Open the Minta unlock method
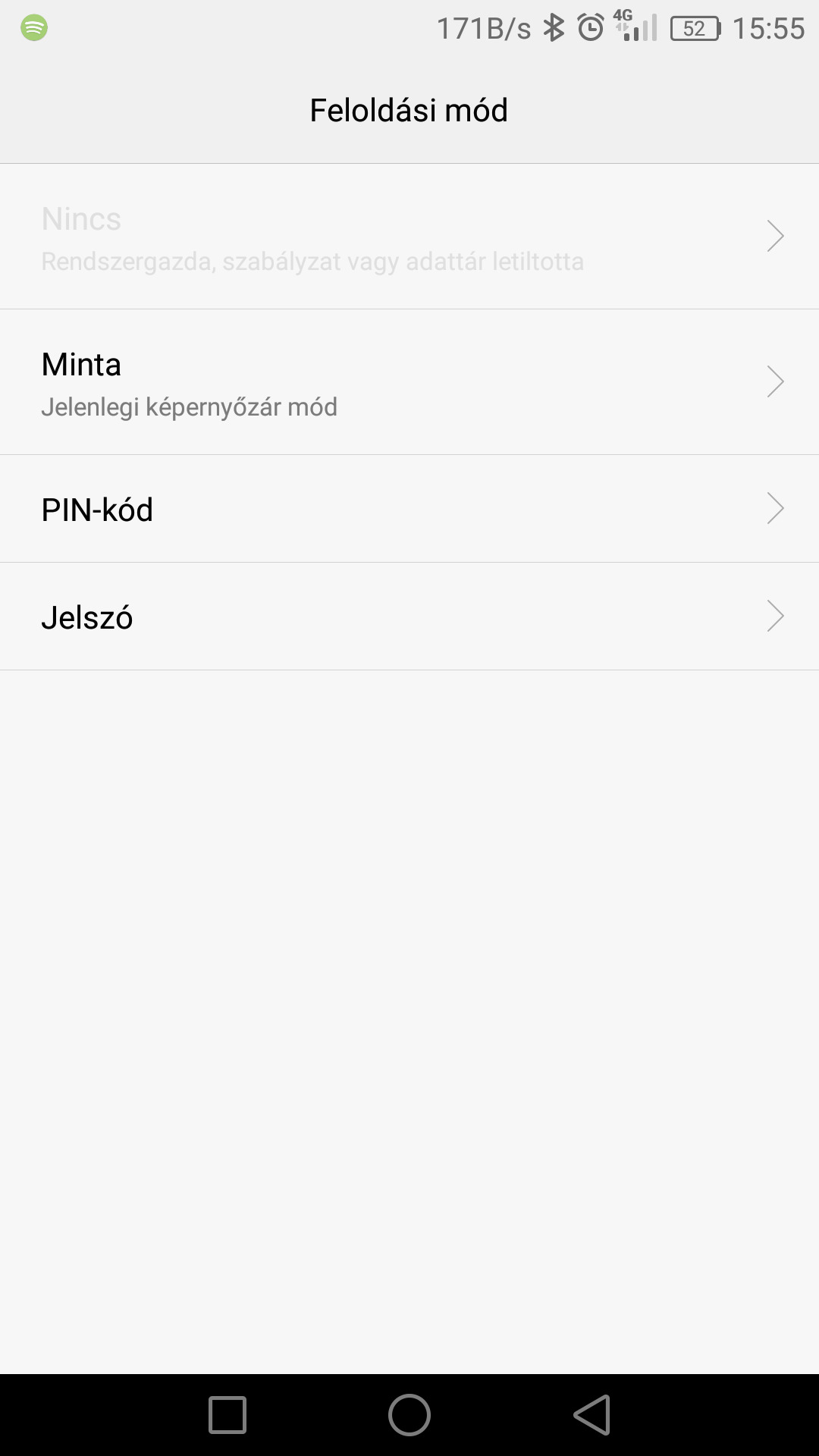Screen dimensions: 819x1456 tap(409, 382)
